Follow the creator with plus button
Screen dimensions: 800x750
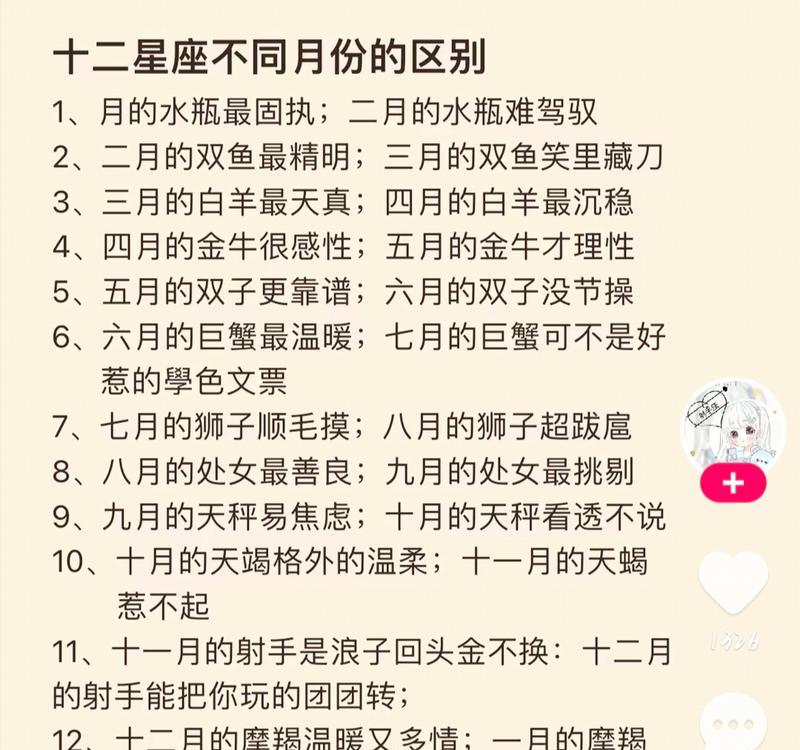tap(733, 484)
